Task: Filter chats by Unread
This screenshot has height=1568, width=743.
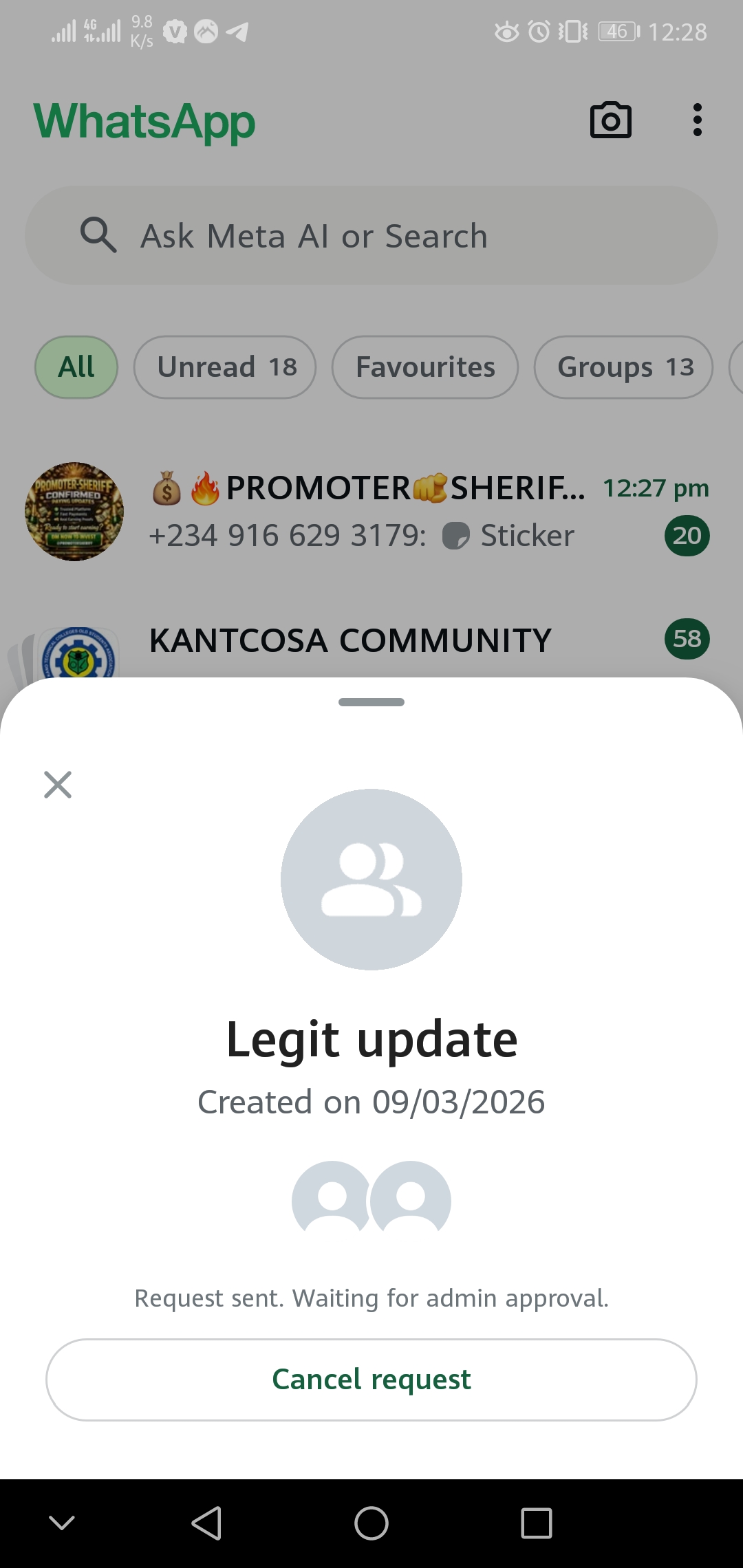Action: (225, 367)
